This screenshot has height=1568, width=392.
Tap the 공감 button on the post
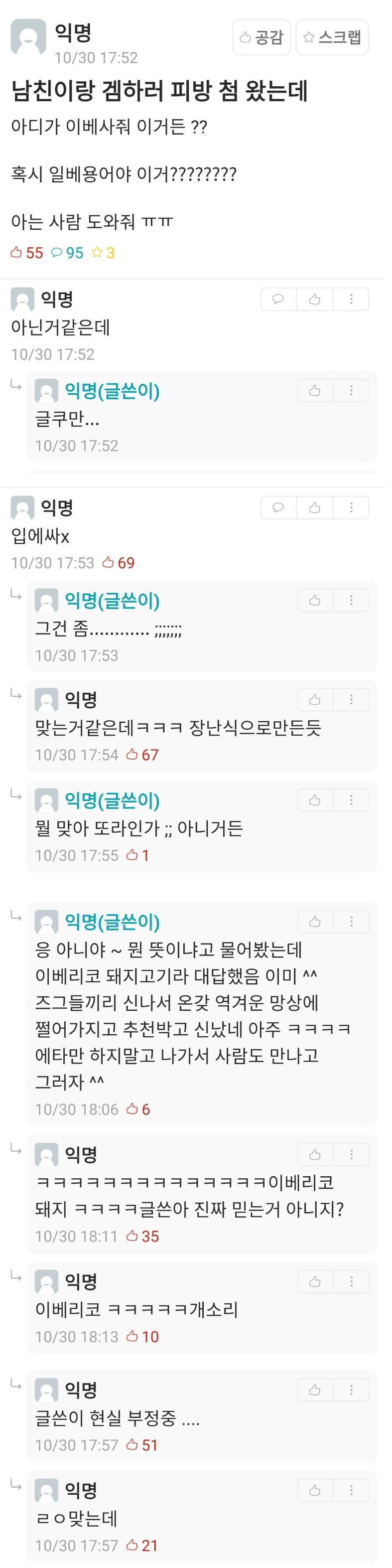[x=261, y=38]
